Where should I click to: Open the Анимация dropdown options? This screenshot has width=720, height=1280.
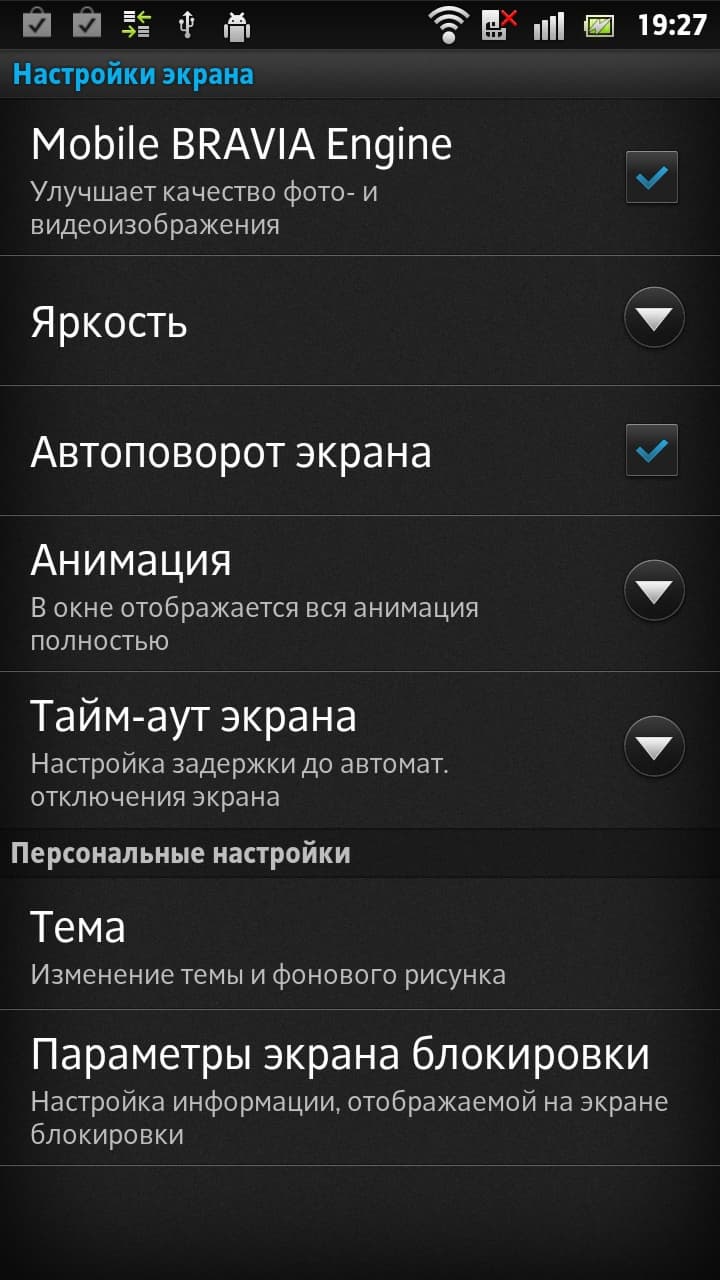[654, 592]
